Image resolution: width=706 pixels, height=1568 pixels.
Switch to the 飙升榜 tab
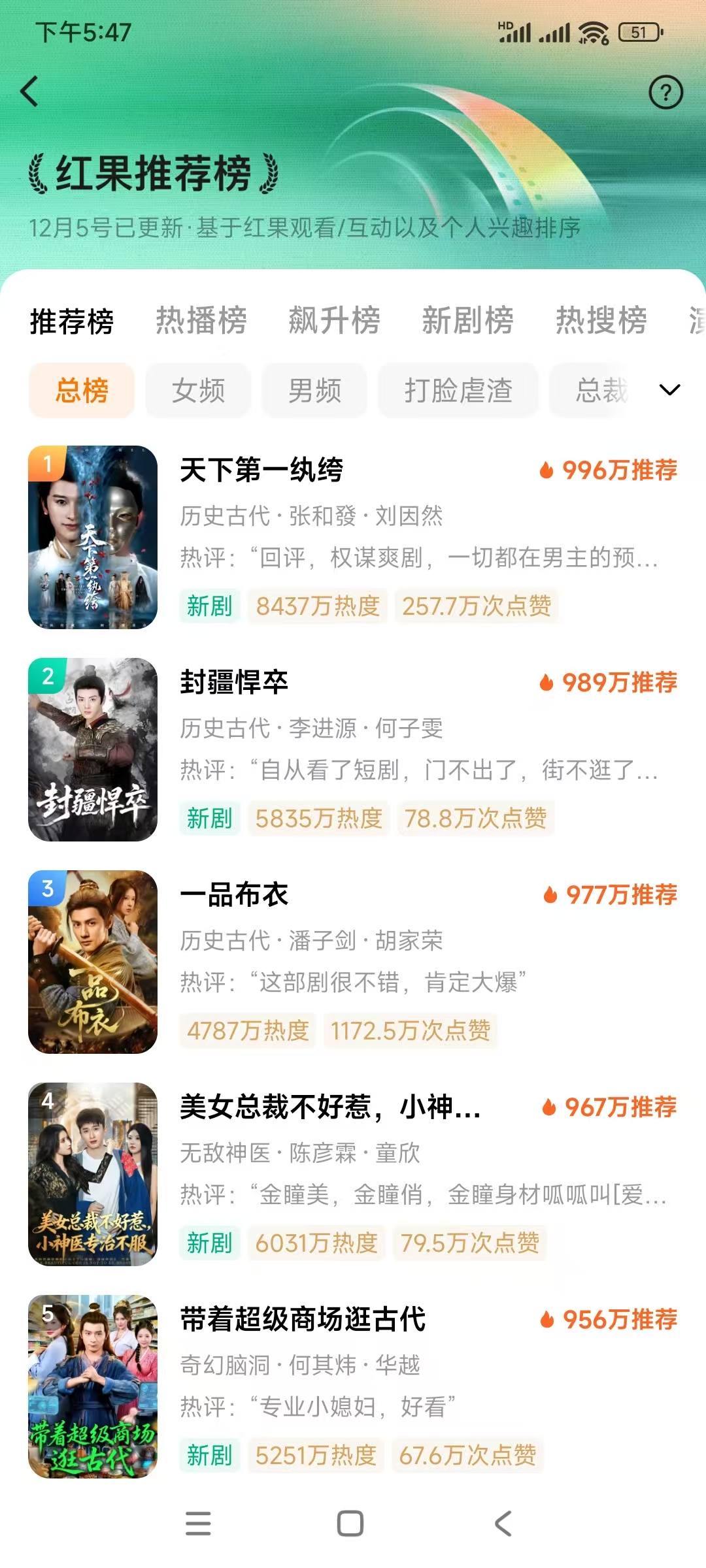tap(334, 320)
